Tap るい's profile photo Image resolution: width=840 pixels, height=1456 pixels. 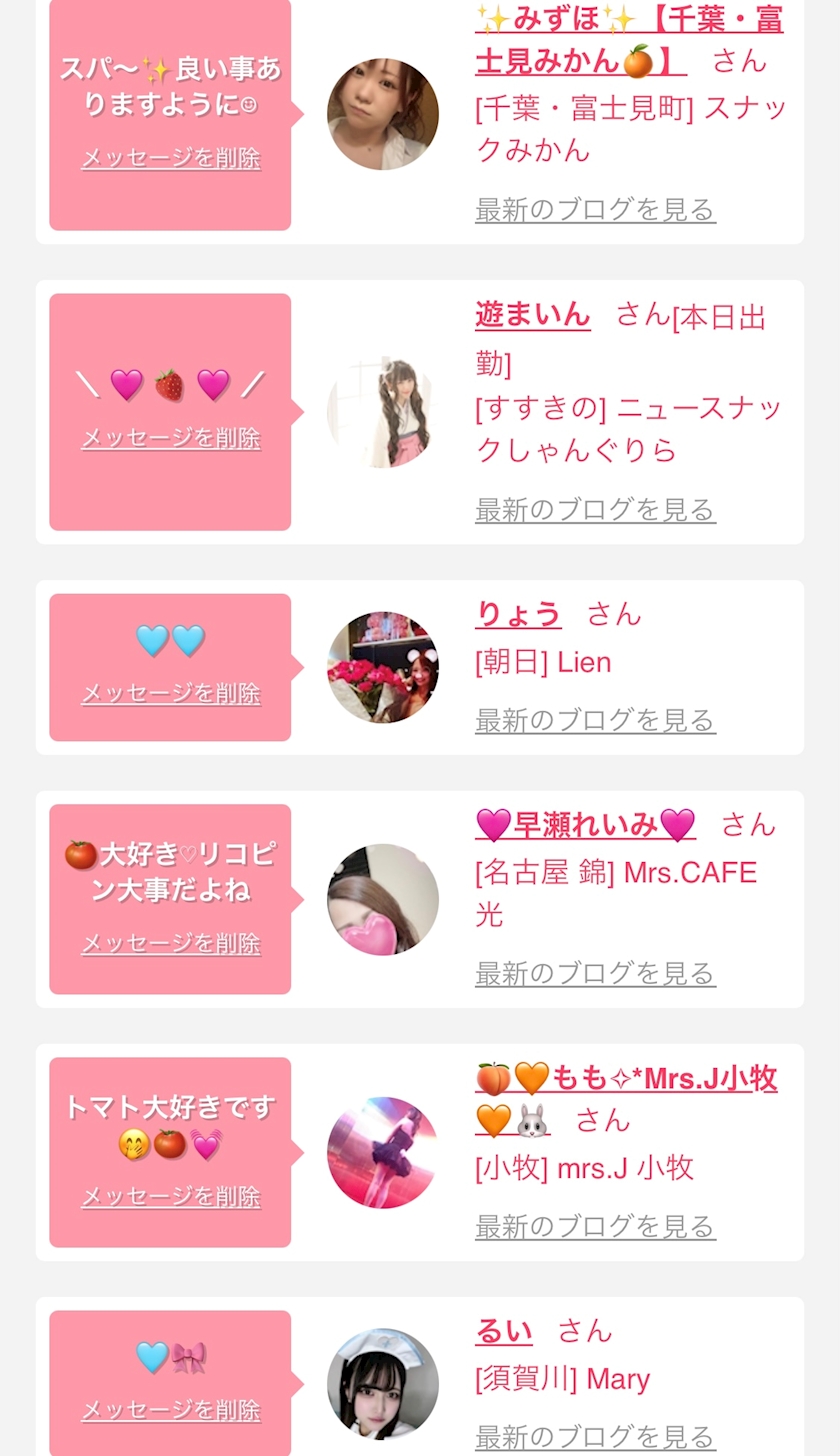coord(382,1384)
